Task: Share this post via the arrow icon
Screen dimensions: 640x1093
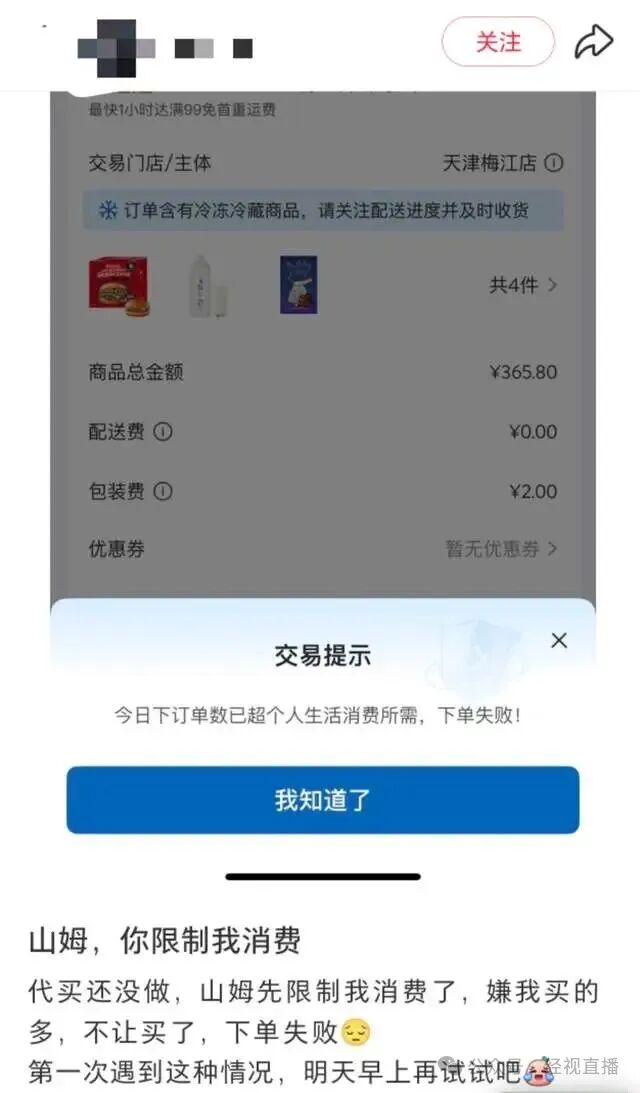Action: coord(593,42)
